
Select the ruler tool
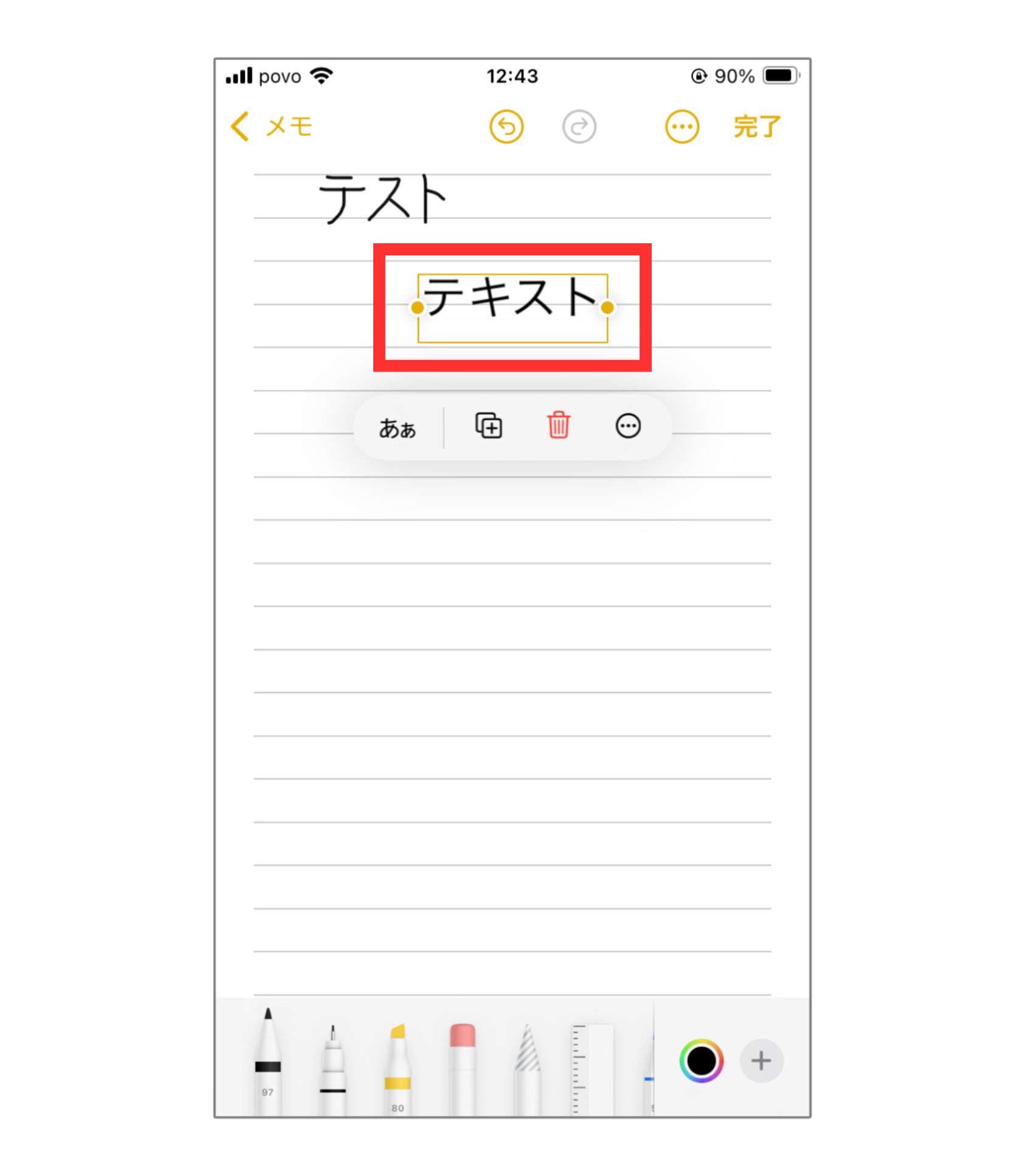tap(591, 1070)
